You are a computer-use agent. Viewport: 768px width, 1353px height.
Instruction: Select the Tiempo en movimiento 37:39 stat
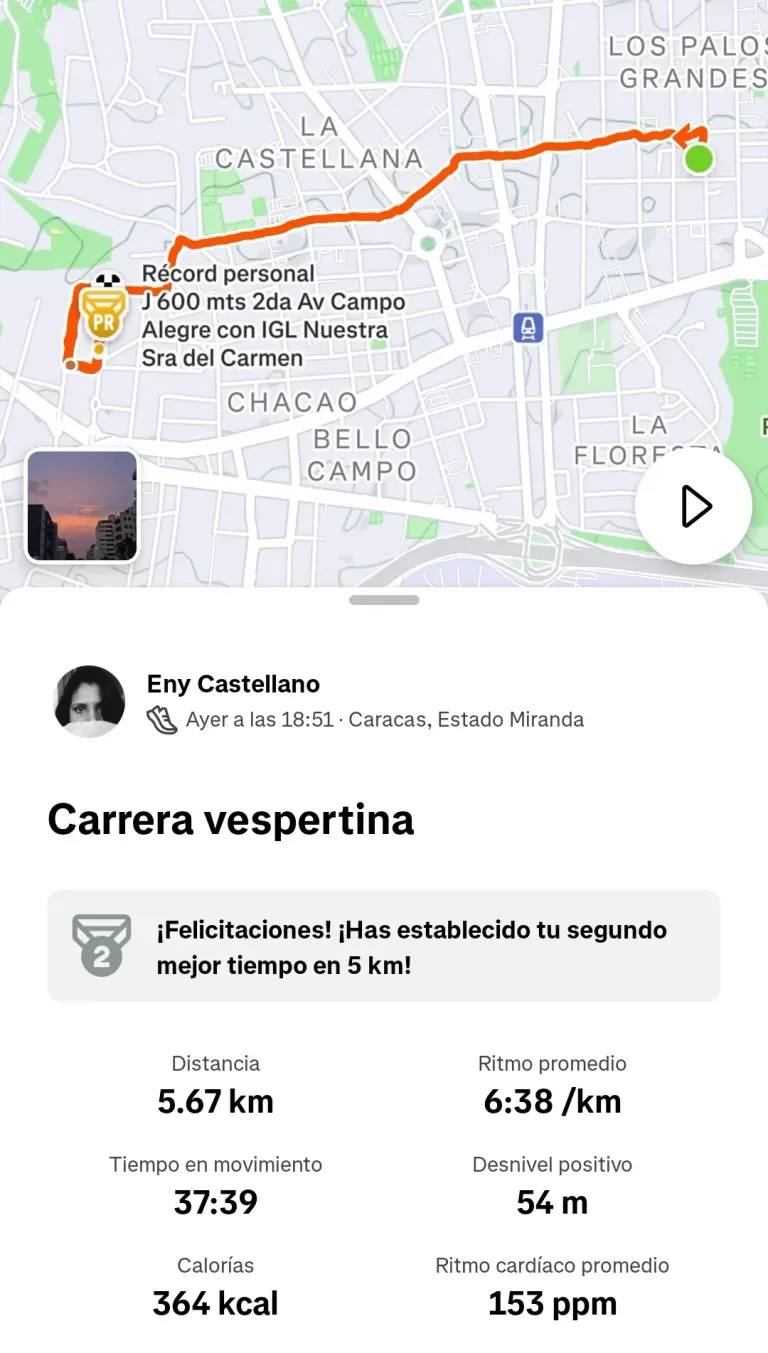(x=215, y=1201)
